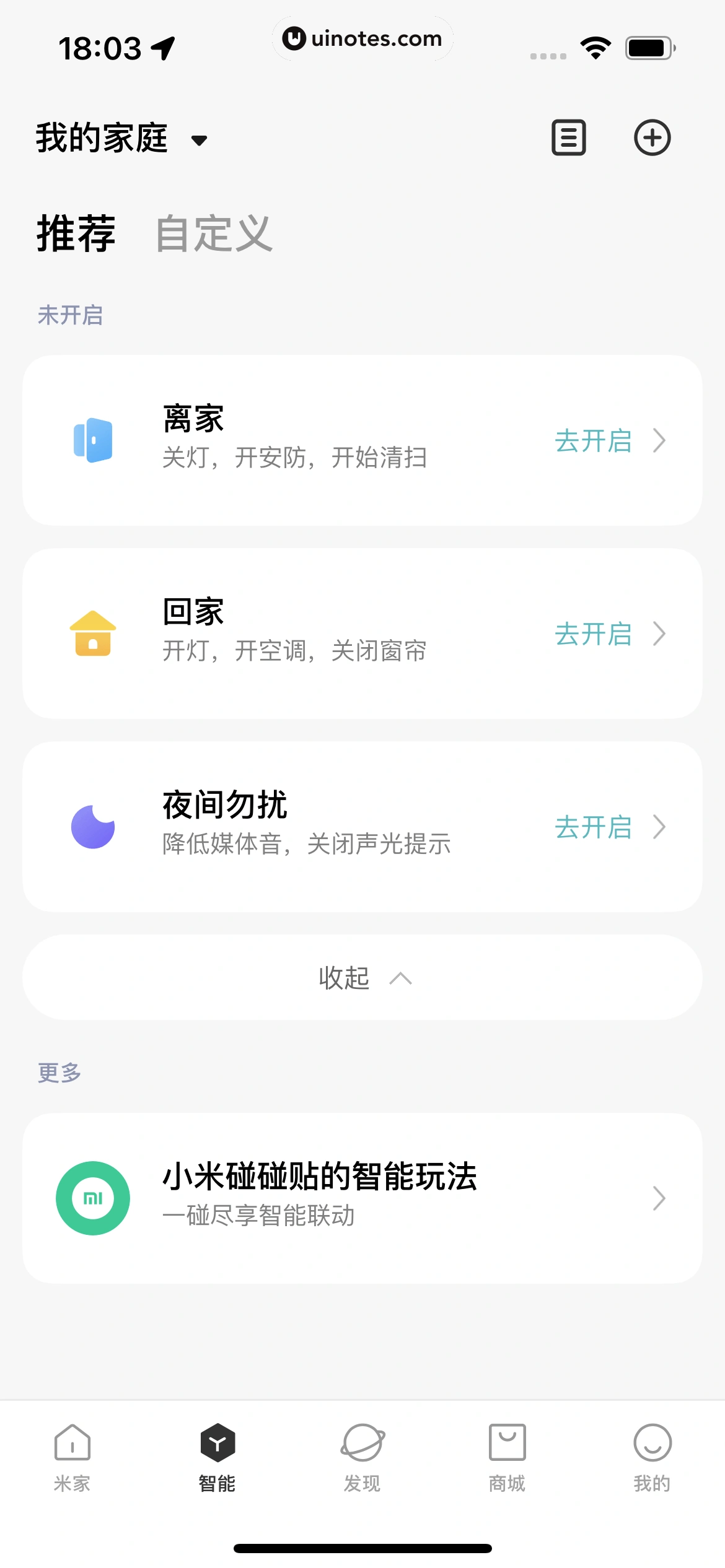Open 小米碰碰贴的智能玩法 card
This screenshot has height=1568, width=725.
(x=362, y=1198)
